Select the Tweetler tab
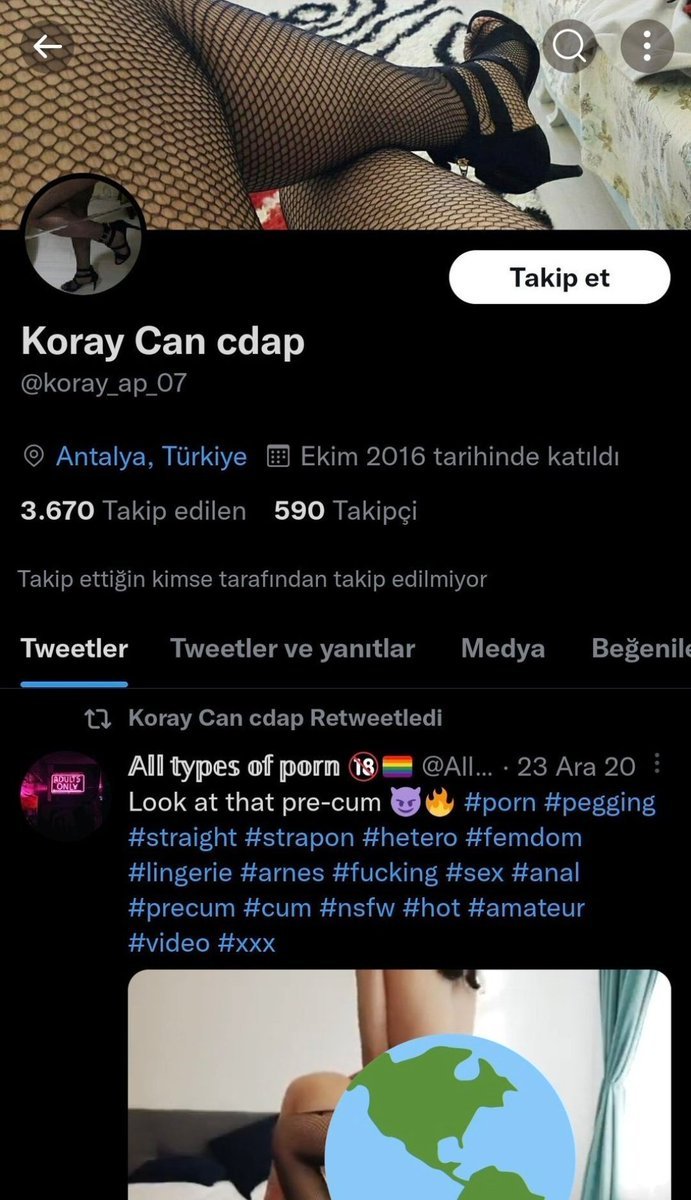 click(x=74, y=648)
